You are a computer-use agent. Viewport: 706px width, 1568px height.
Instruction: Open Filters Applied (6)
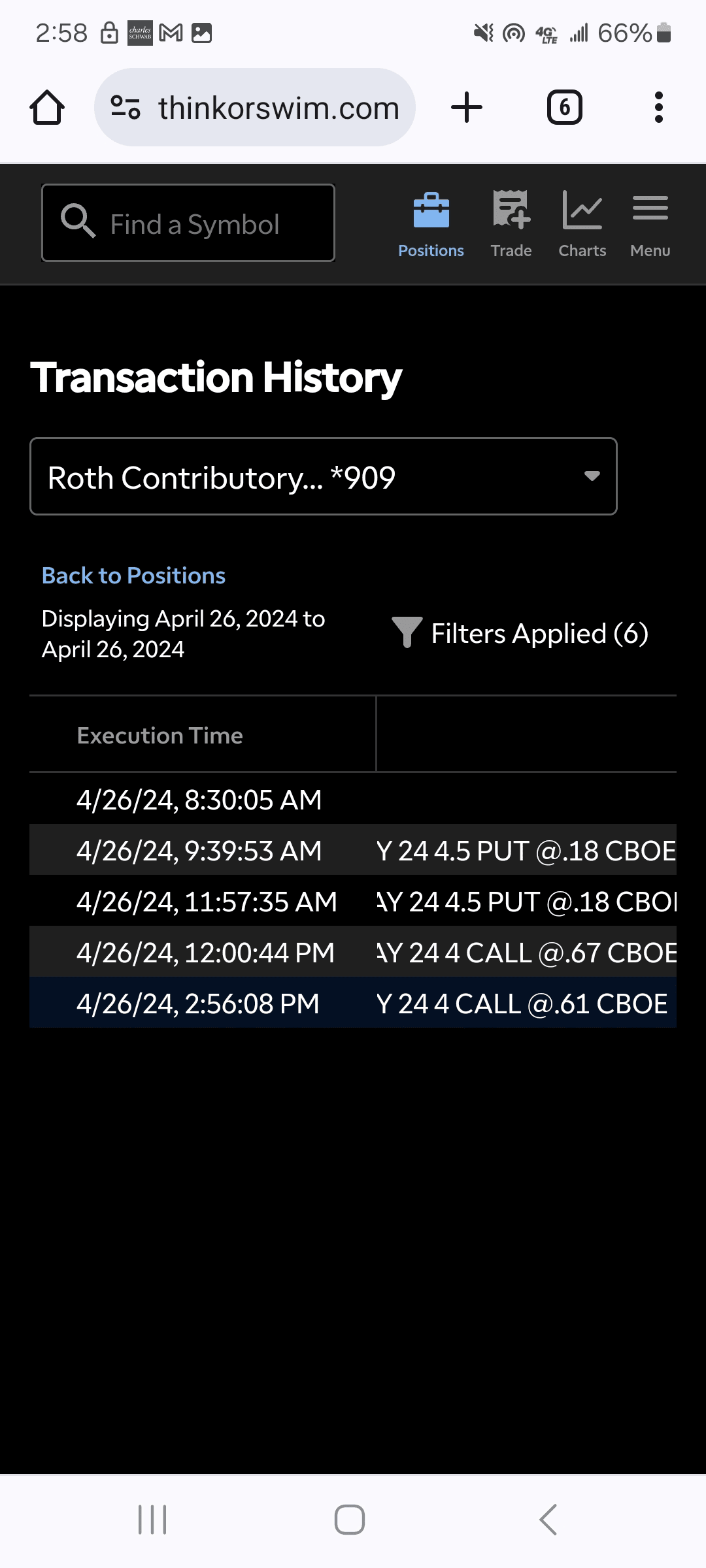pos(520,633)
